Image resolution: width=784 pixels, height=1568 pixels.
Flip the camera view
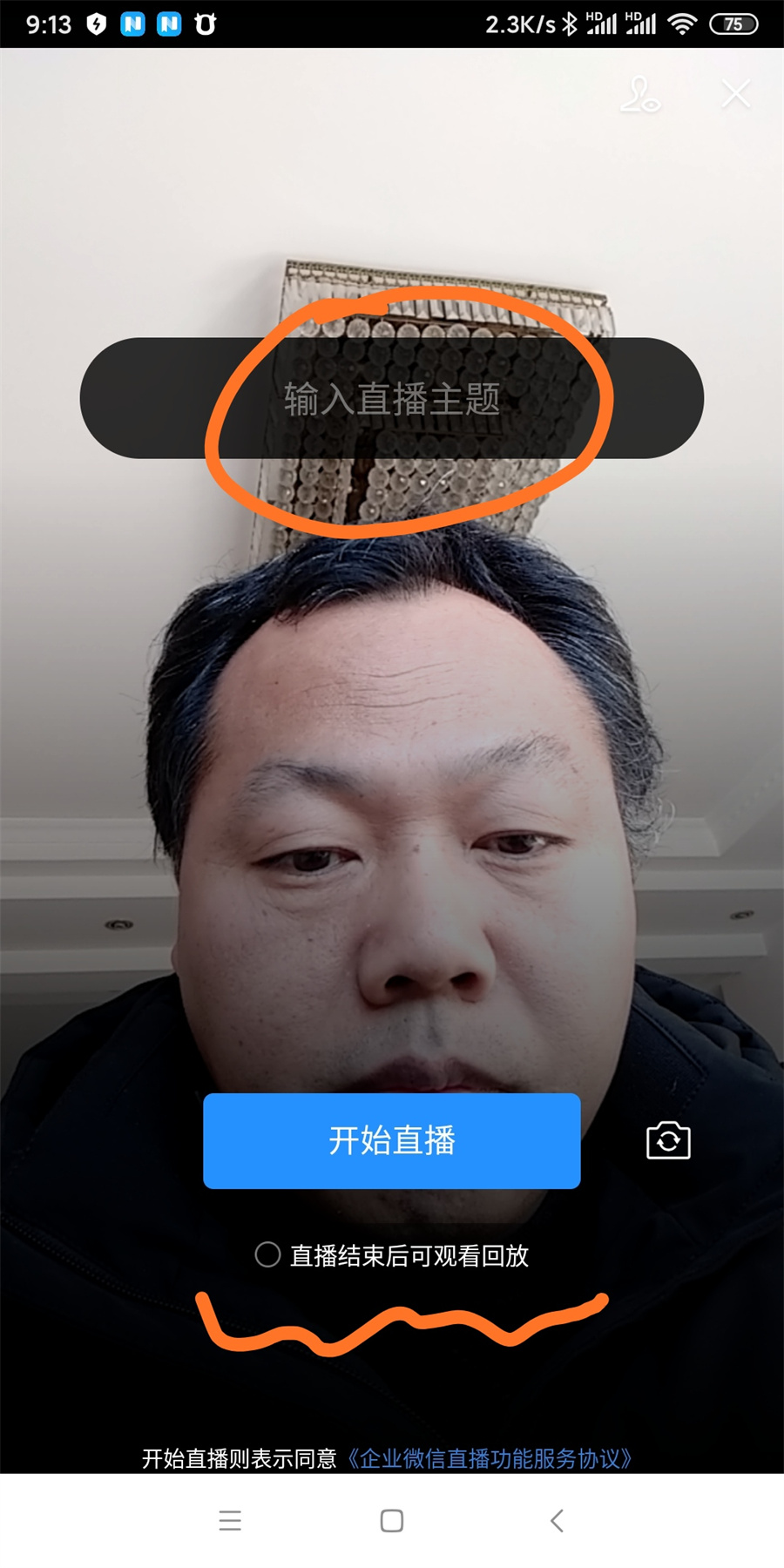pyautogui.click(x=668, y=1140)
